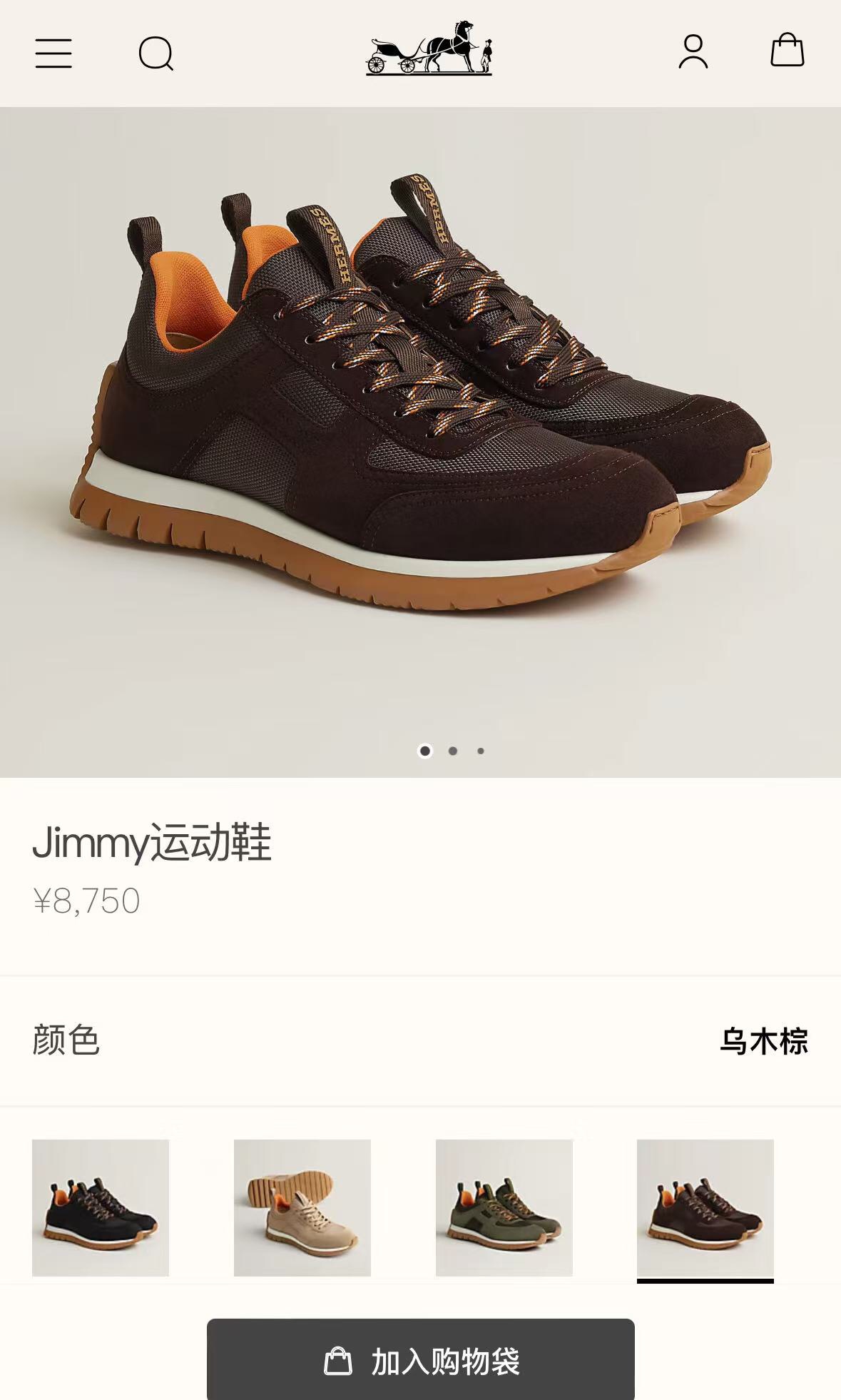Open the search icon
The width and height of the screenshot is (841, 1400).
click(156, 54)
